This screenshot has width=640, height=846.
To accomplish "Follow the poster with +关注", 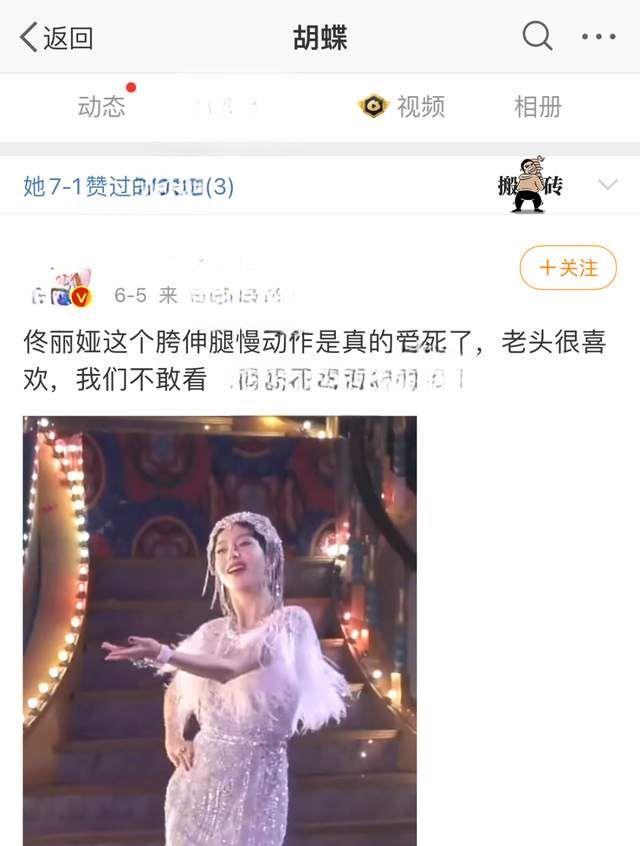I will (568, 267).
